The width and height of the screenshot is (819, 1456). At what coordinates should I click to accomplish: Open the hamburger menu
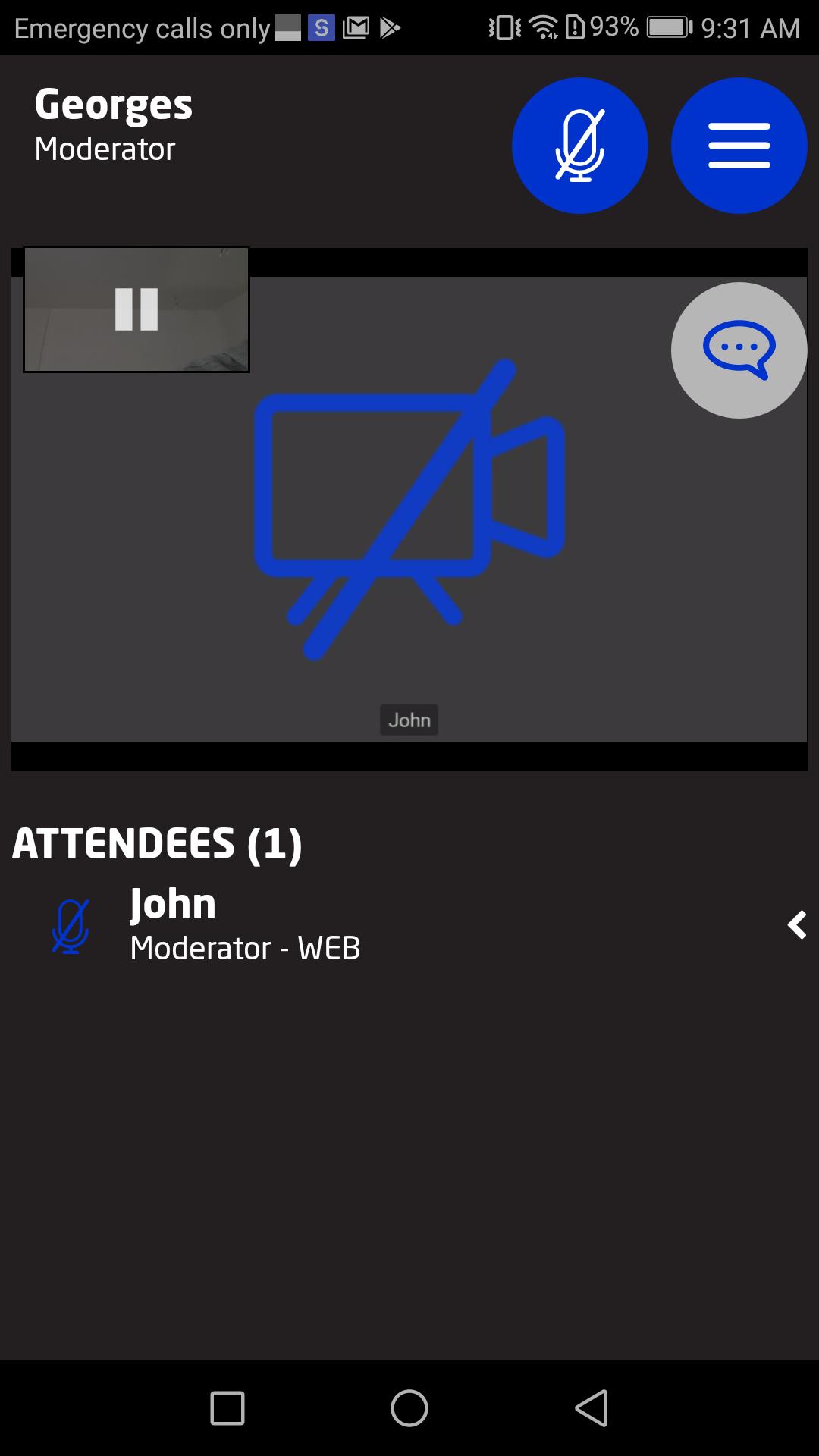(739, 146)
